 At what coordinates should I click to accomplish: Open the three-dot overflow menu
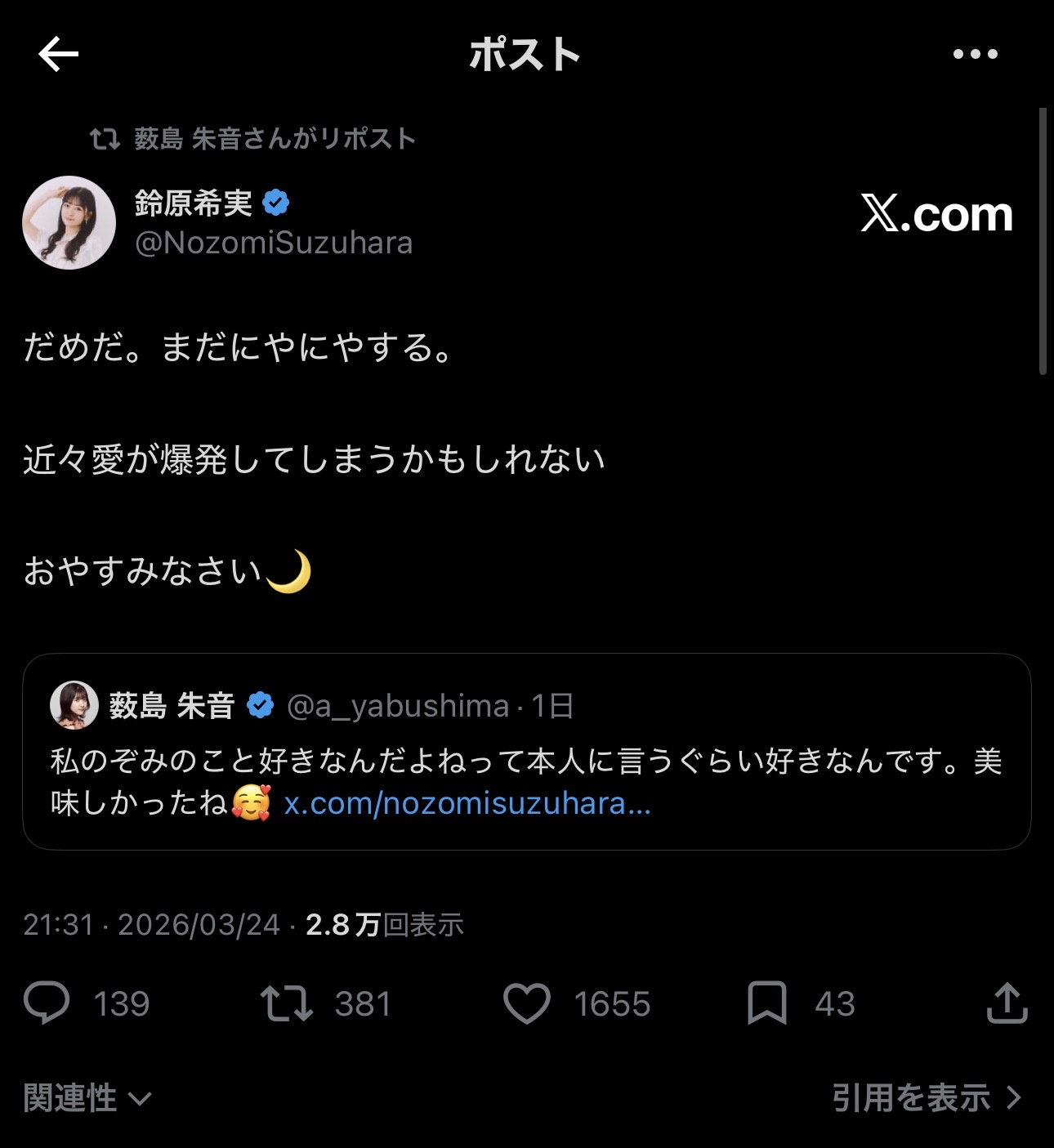[x=975, y=55]
